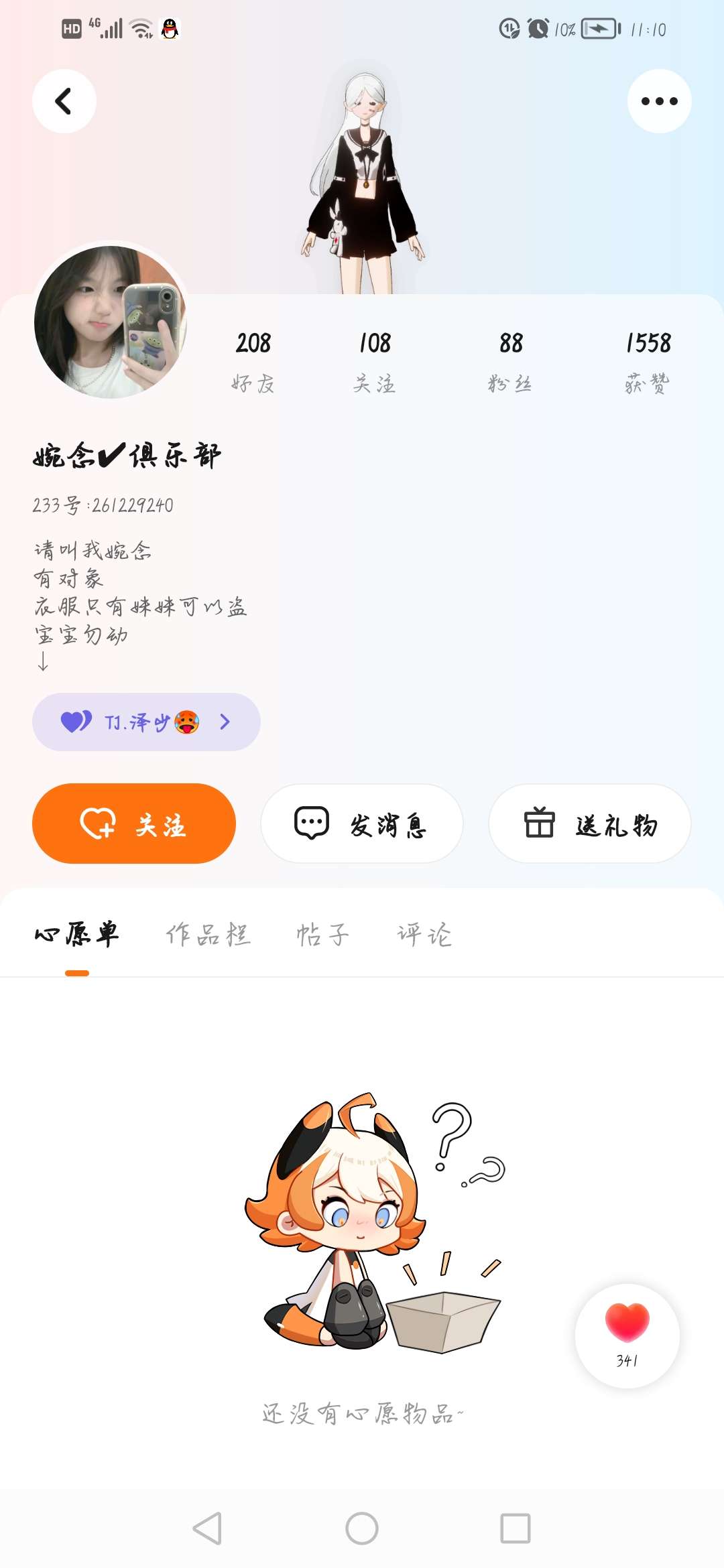
Task: Open the 评论 tab
Action: point(424,934)
